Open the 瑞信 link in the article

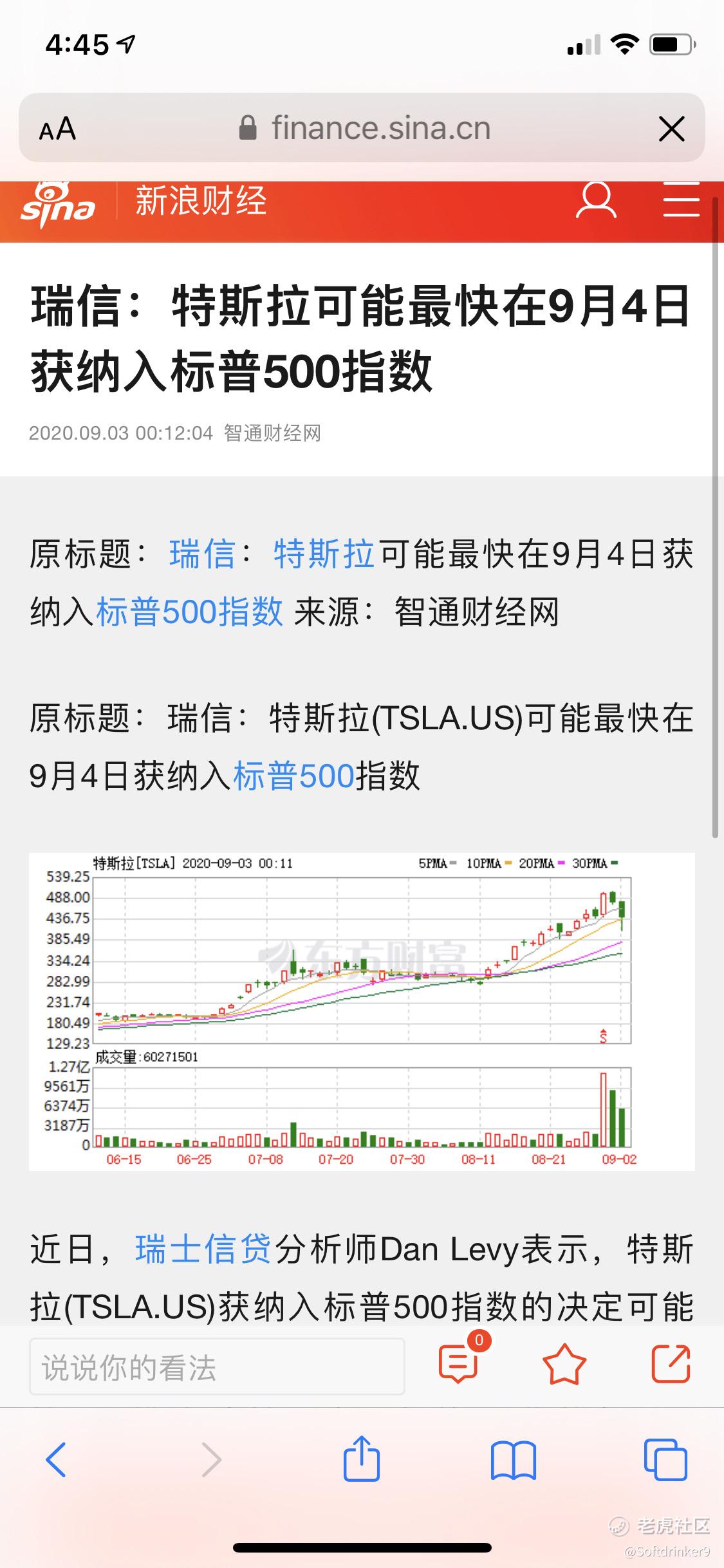coord(202,554)
